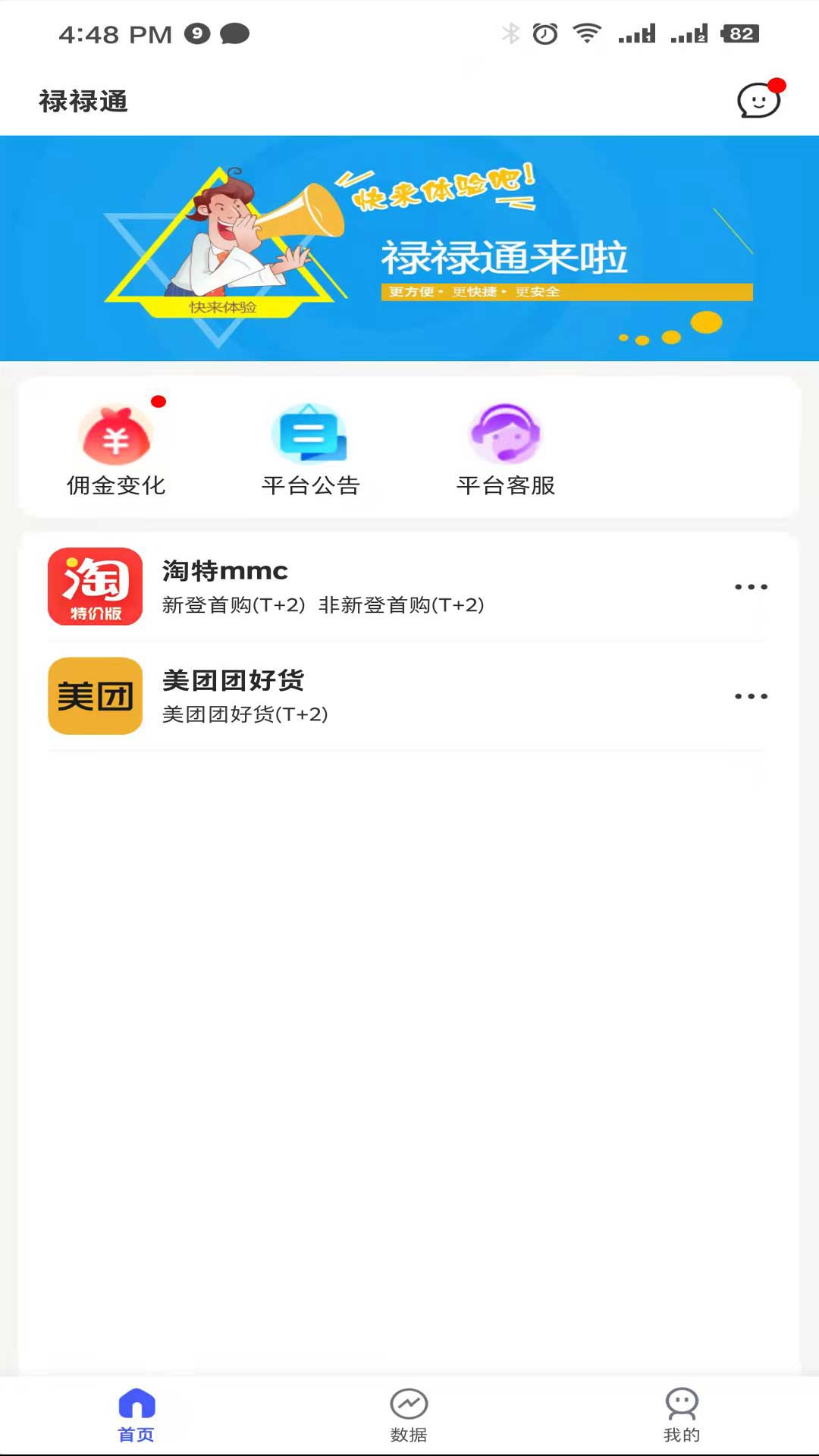Open the messages chat icon
This screenshot has height=1456, width=819.
759,100
